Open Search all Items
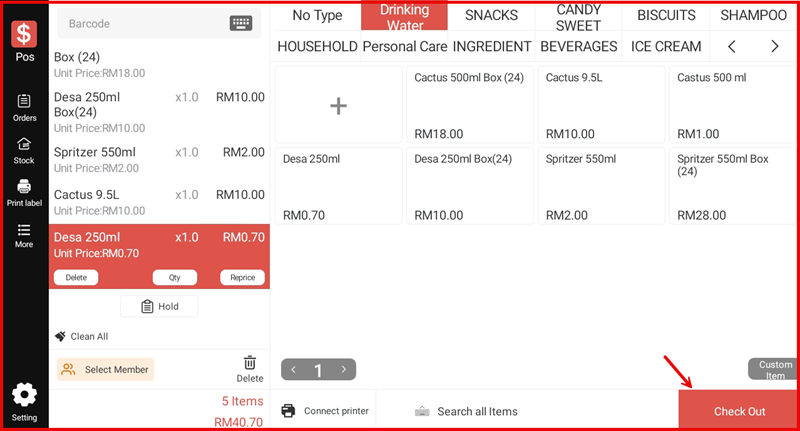 (466, 411)
